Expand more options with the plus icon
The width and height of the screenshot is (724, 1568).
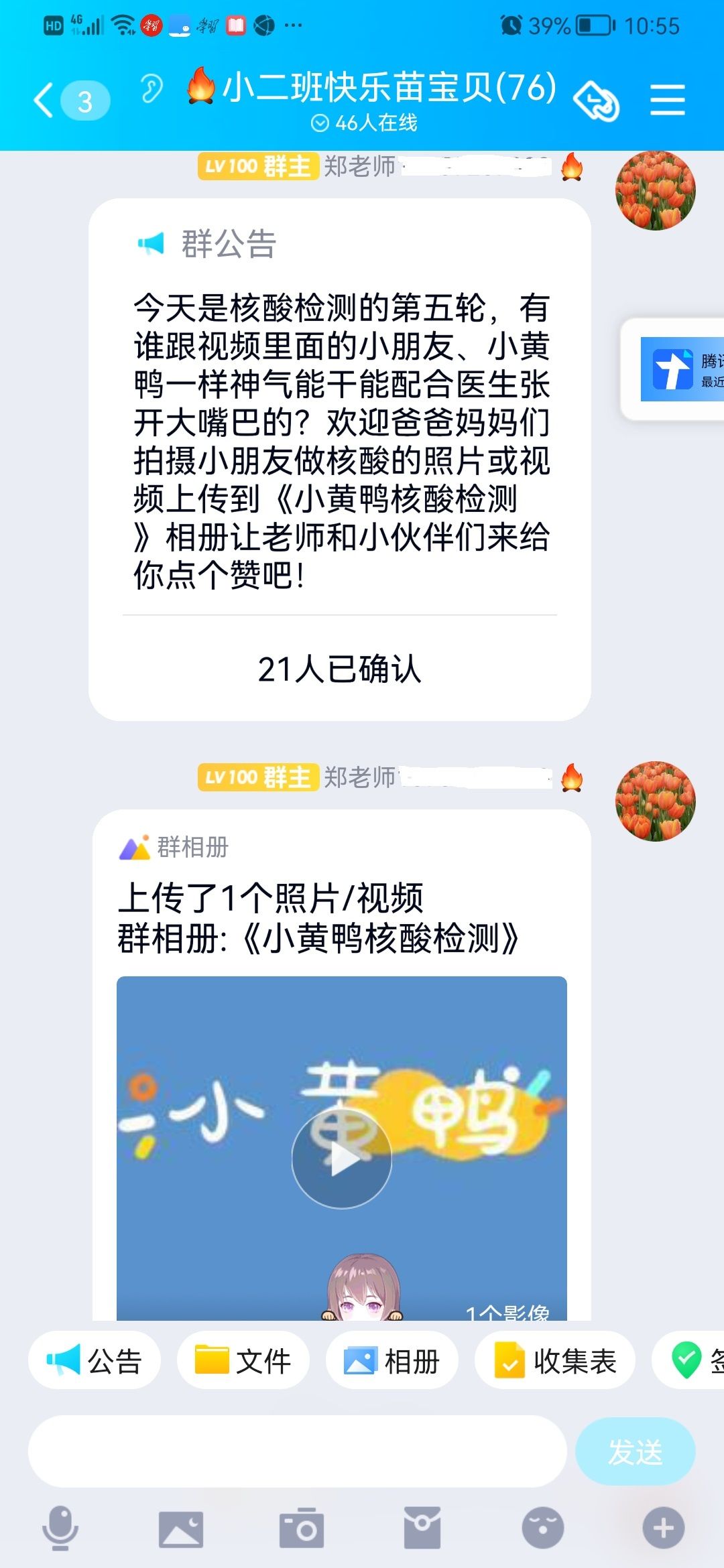(664, 1528)
